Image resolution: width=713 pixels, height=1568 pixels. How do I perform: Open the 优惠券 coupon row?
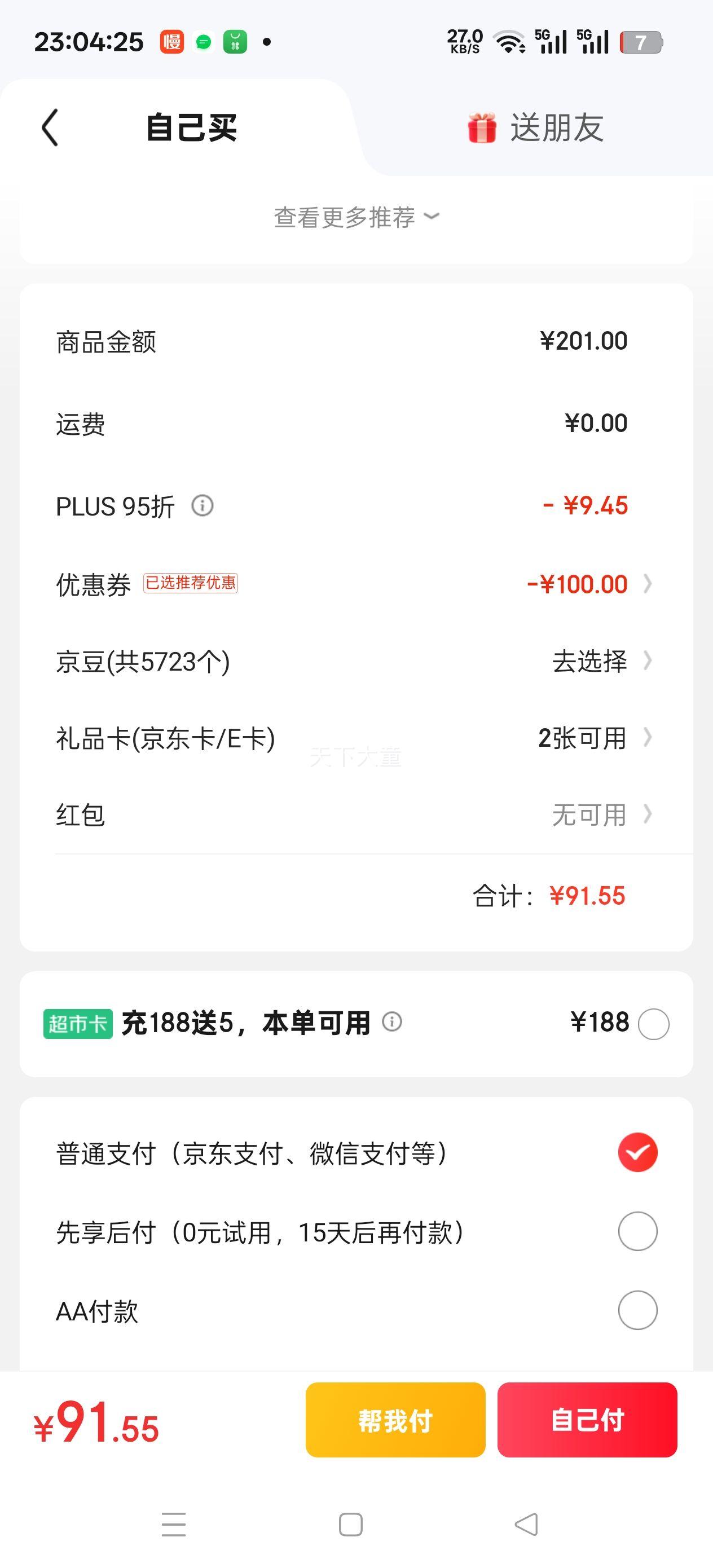[356, 584]
